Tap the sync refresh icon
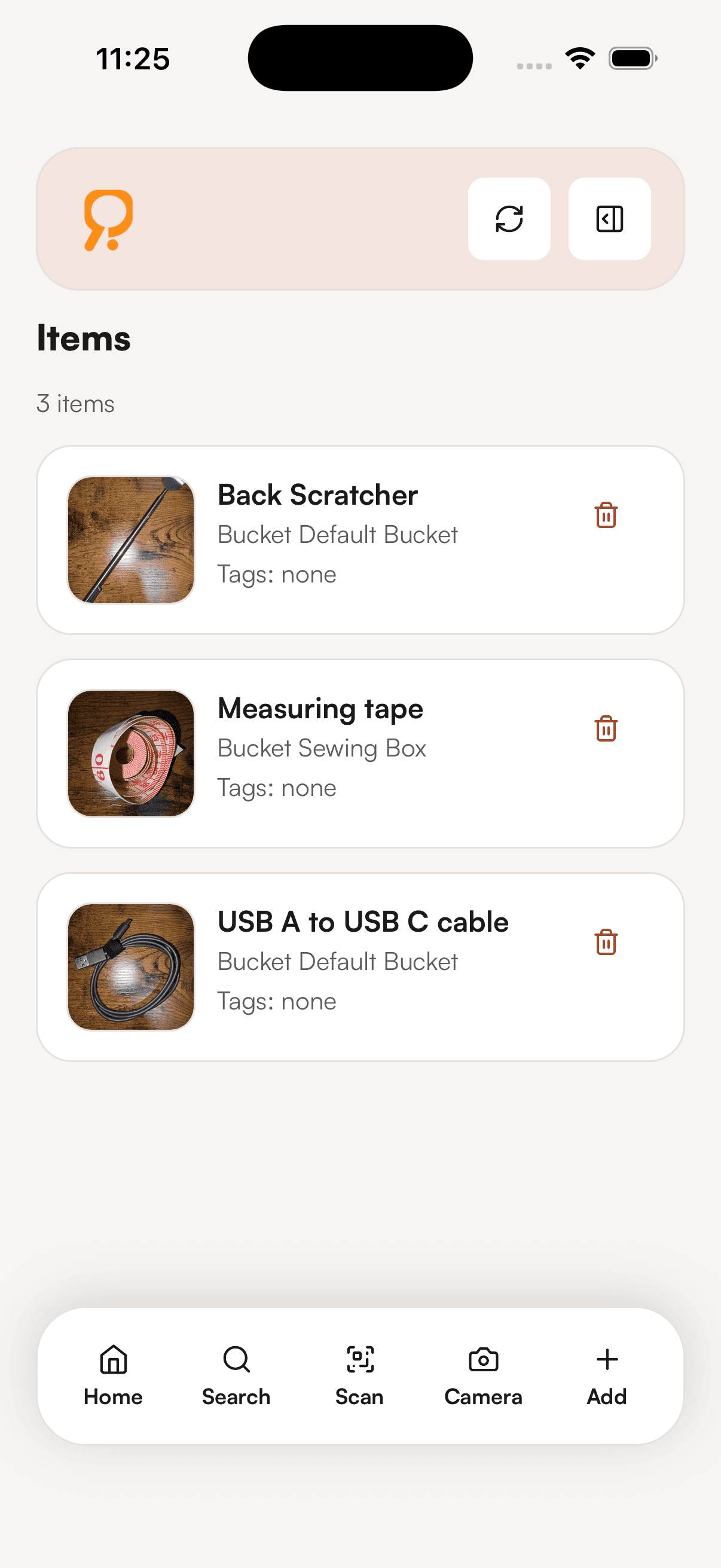The height and width of the screenshot is (1568, 721). pos(509,219)
